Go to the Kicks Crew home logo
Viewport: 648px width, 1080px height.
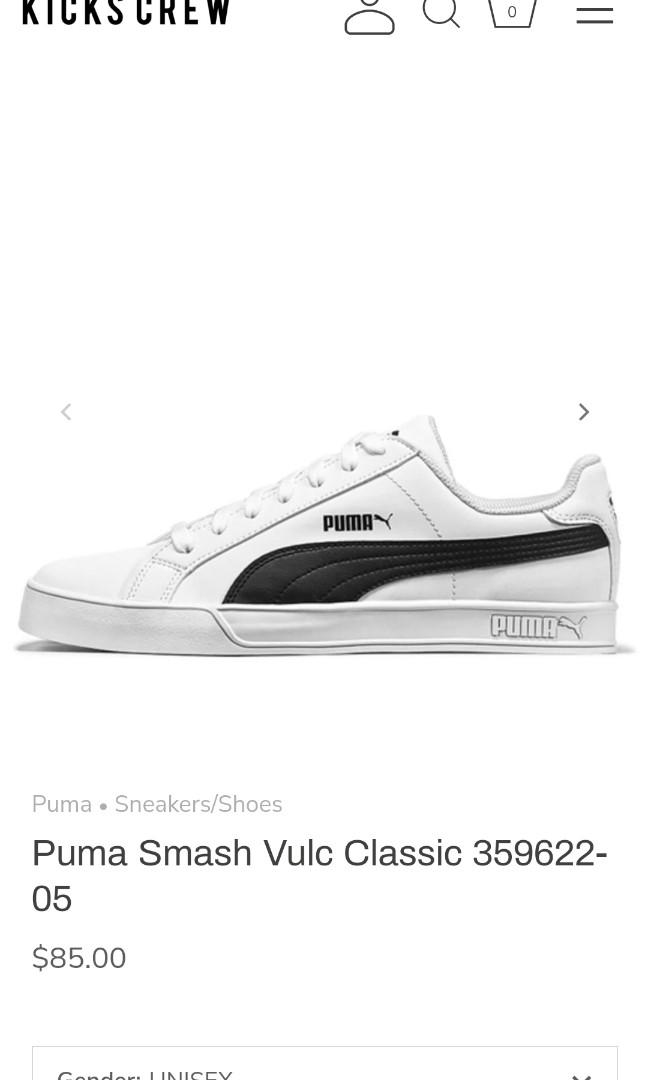click(x=126, y=12)
